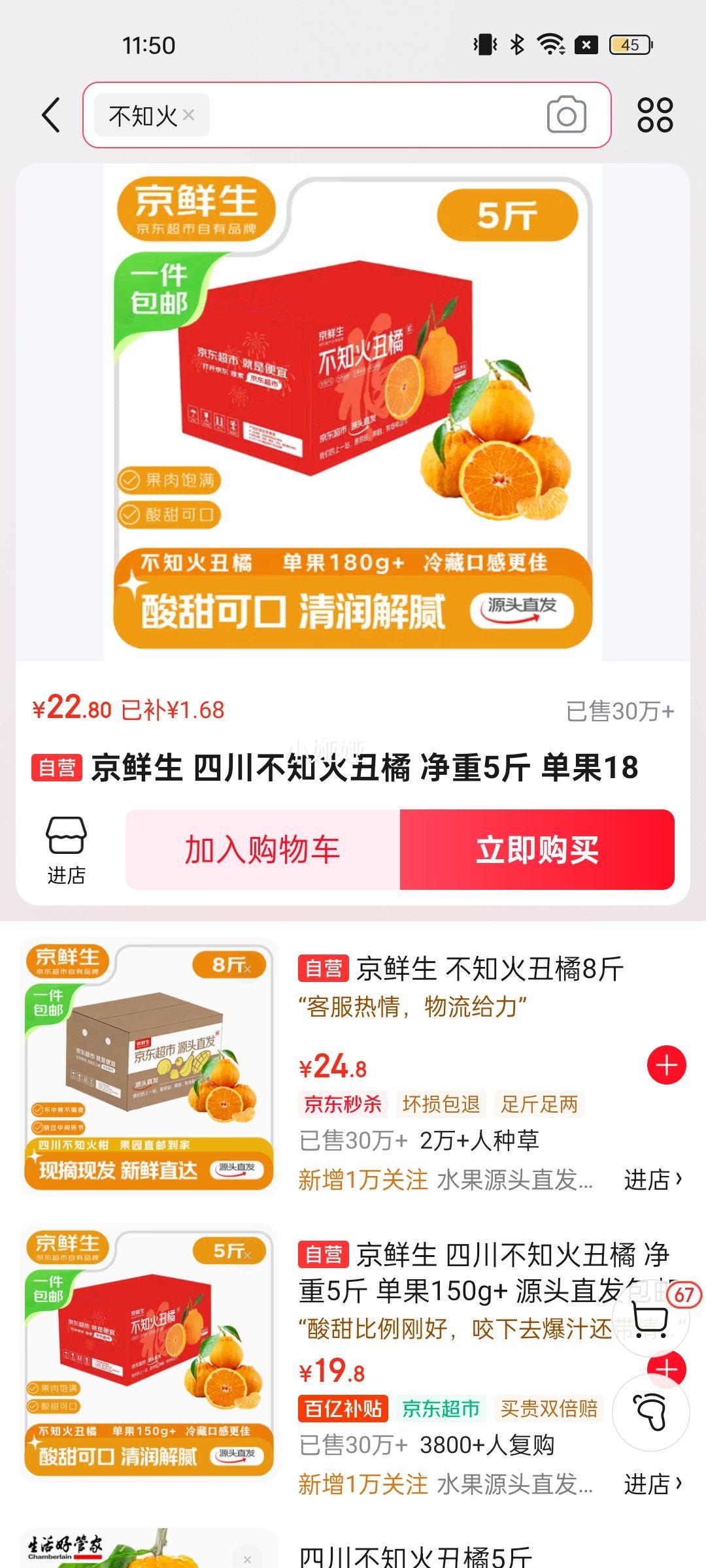Open the grid menu at top right
This screenshot has height=1568, width=706.
(x=655, y=114)
